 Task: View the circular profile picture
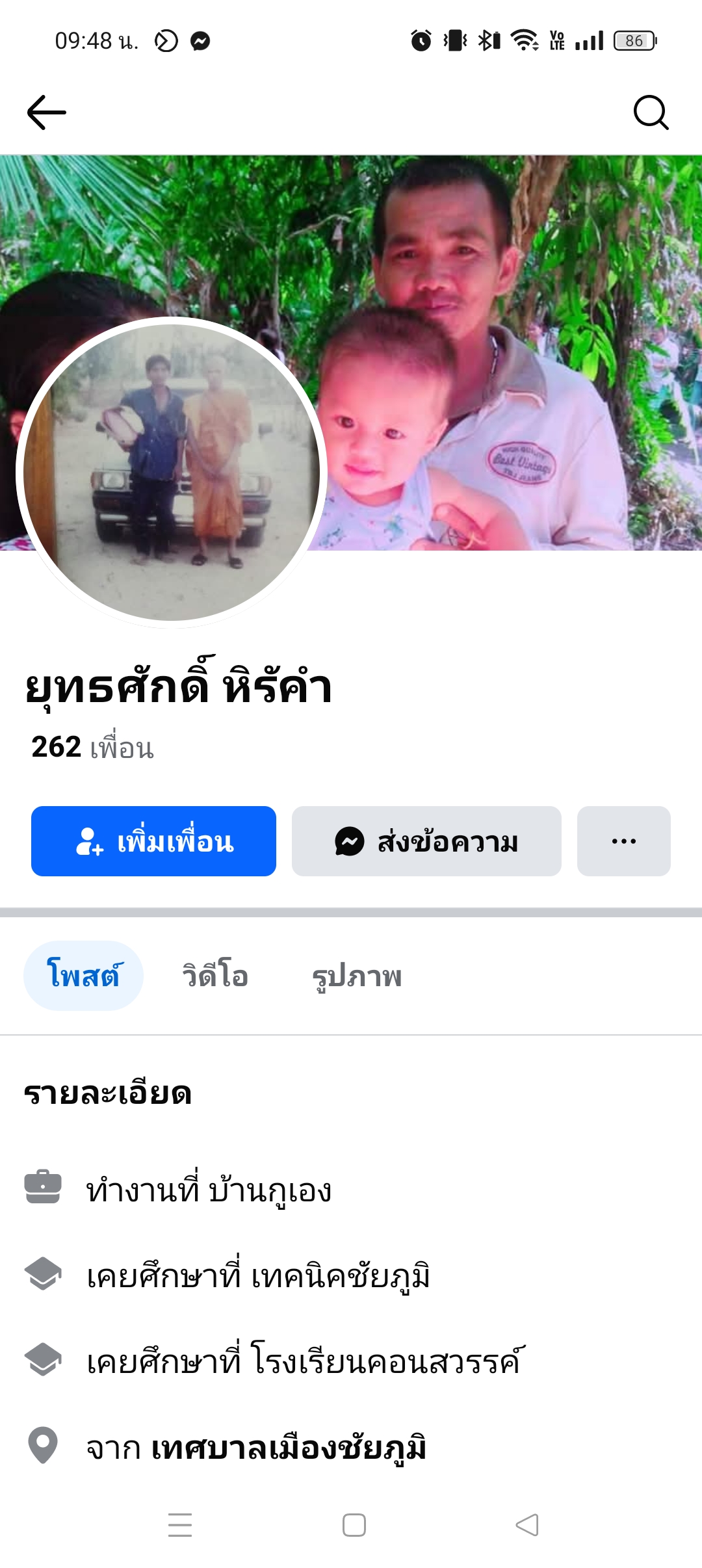[x=172, y=473]
